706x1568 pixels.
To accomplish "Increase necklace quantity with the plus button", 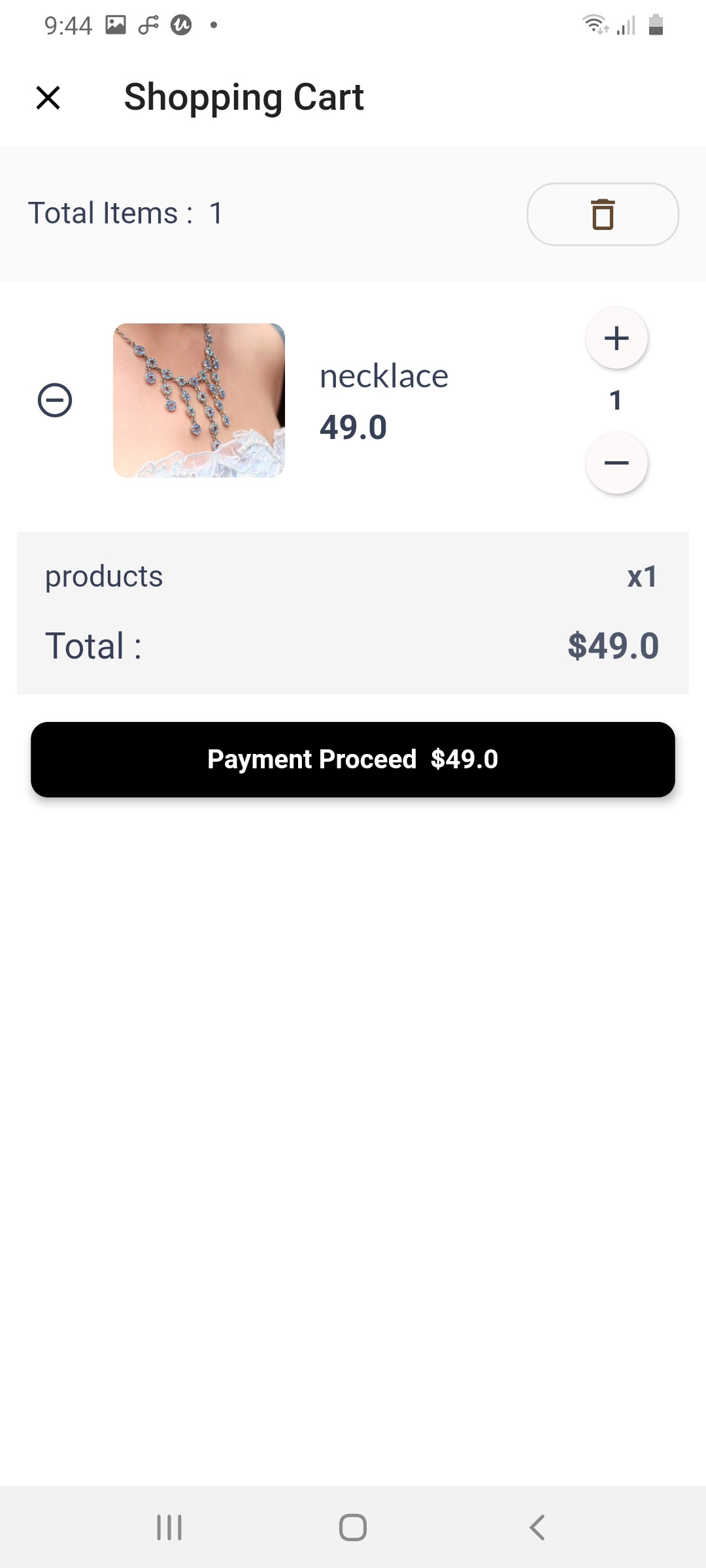I will [616, 338].
